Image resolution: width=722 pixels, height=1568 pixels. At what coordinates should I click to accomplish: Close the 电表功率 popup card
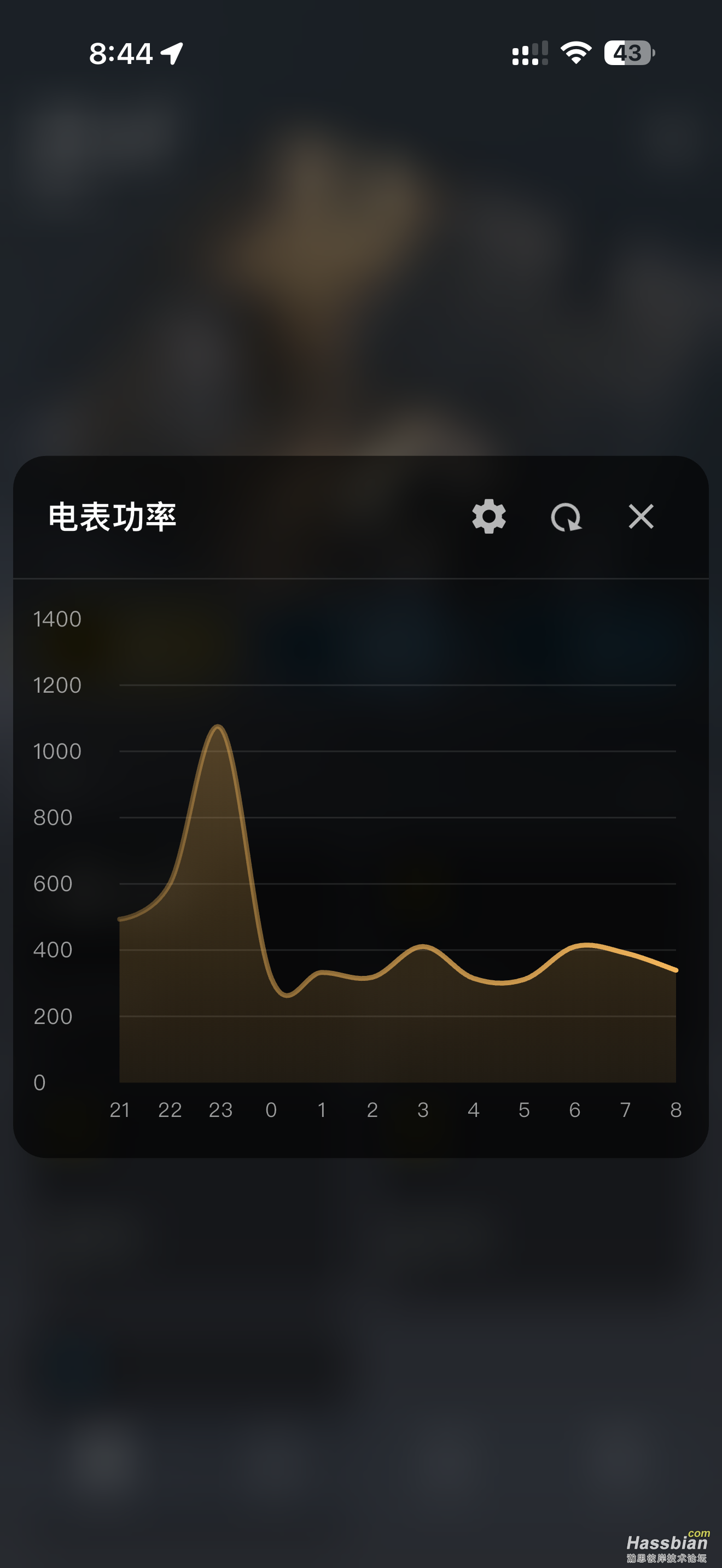pyautogui.click(x=641, y=517)
